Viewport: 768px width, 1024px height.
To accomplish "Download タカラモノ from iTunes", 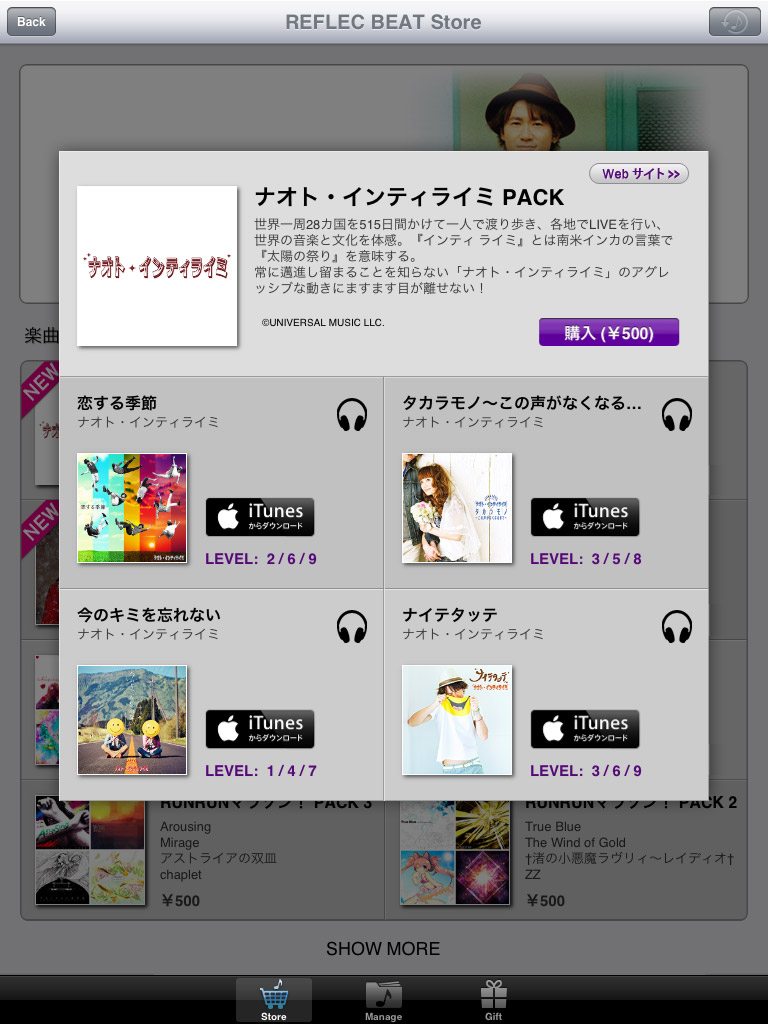I will pyautogui.click(x=585, y=517).
